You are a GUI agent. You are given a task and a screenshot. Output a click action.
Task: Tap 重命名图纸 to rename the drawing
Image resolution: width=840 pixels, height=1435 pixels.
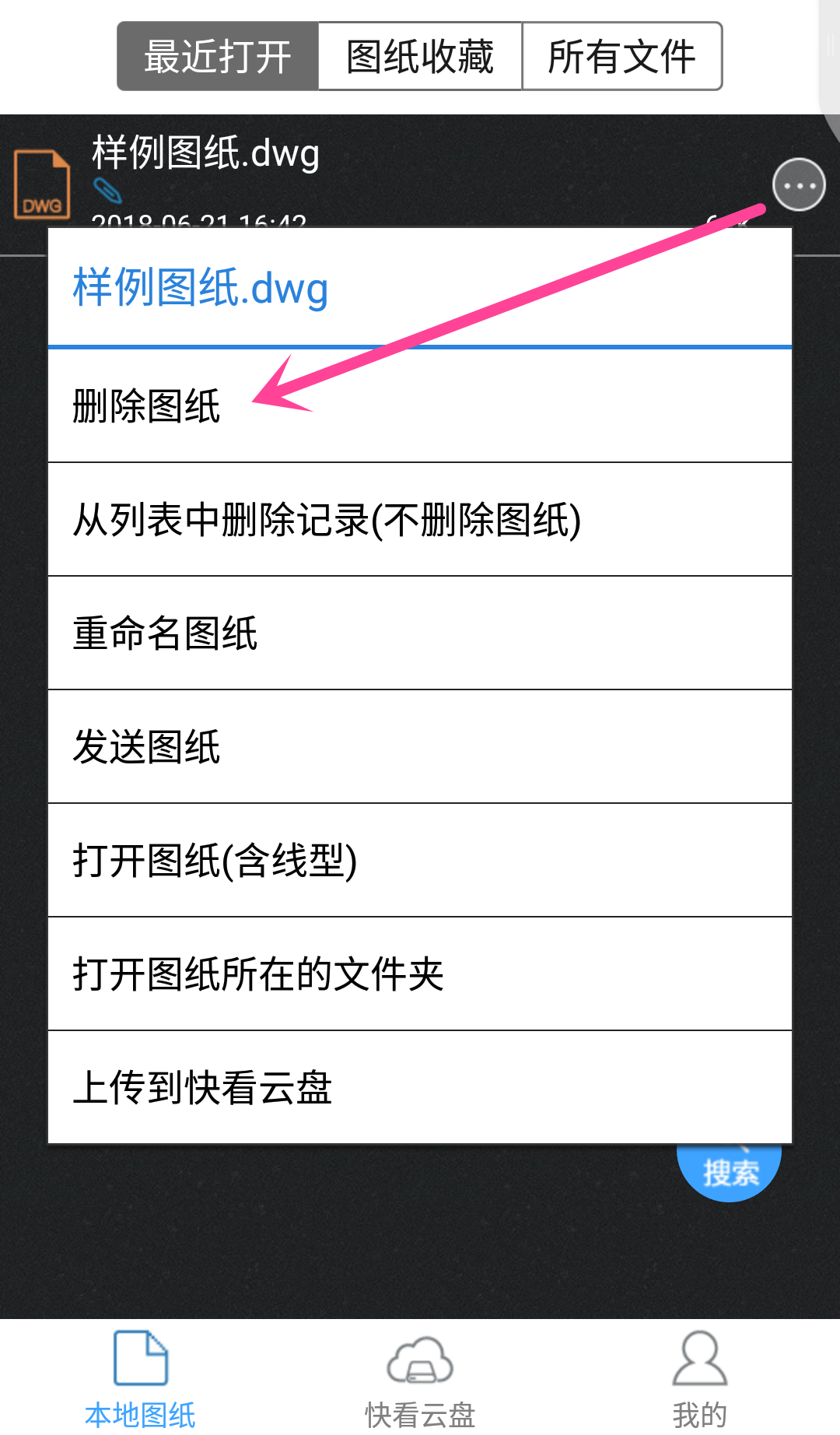coord(420,633)
